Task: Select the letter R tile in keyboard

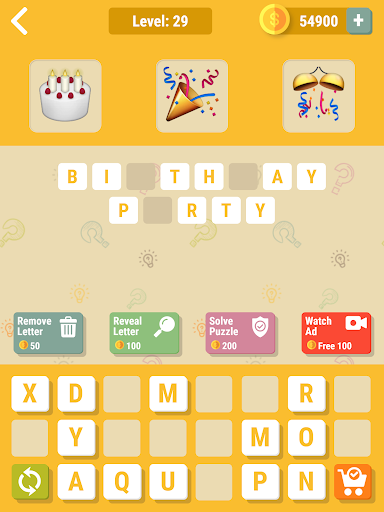Action: tap(306, 394)
